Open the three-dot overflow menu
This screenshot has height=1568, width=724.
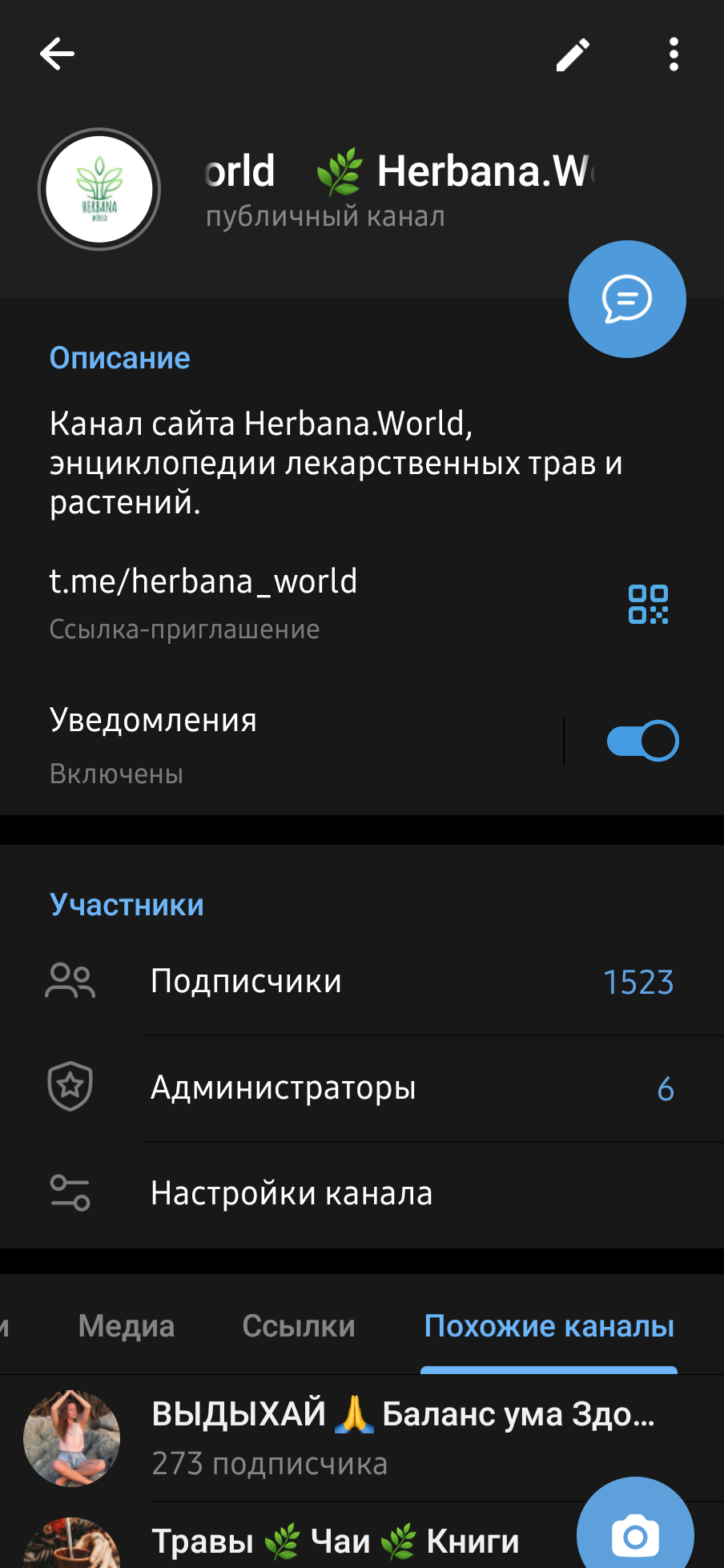674,54
